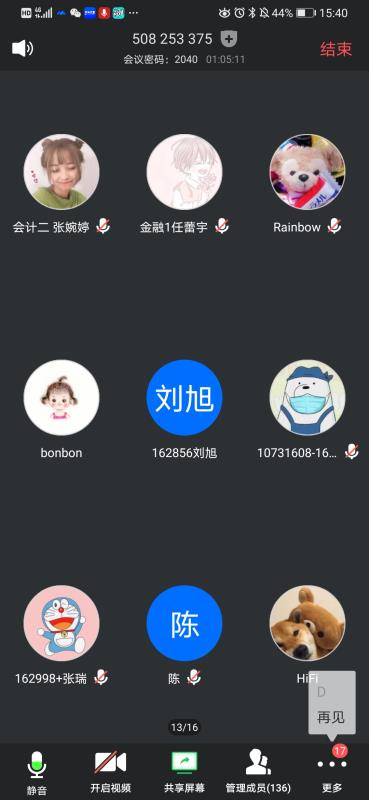The width and height of the screenshot is (369, 800).
Task: Turn on camera with 开启视频
Action: pyautogui.click(x=110, y=772)
